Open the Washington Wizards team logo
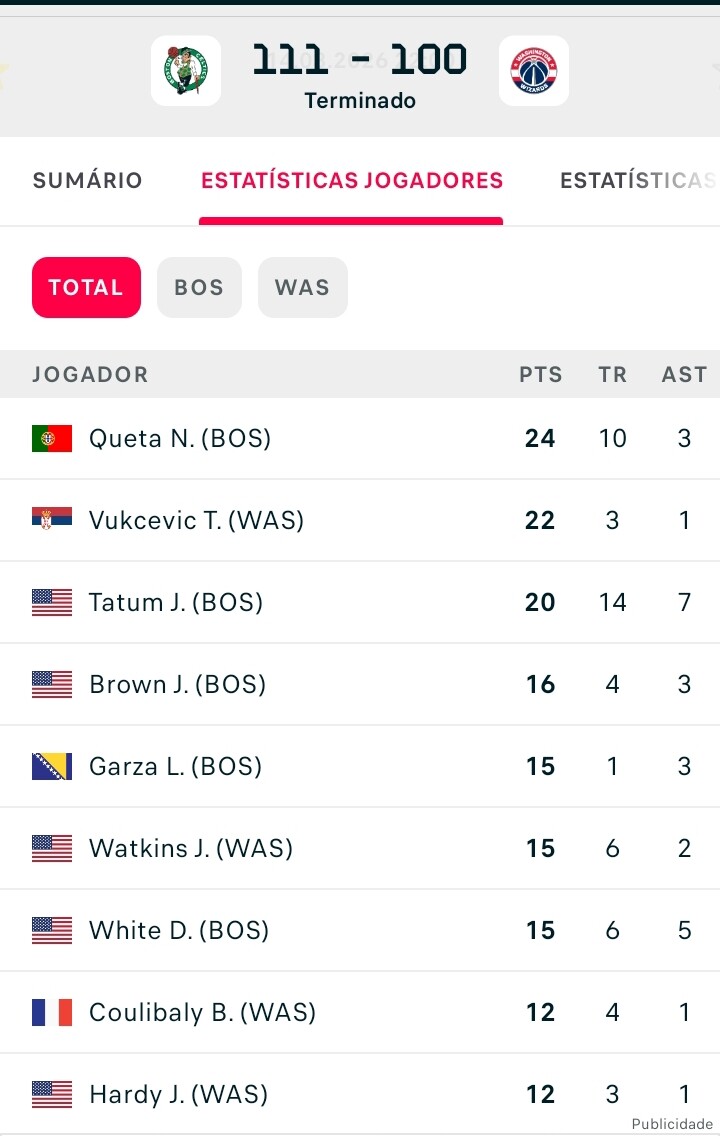 tap(534, 71)
